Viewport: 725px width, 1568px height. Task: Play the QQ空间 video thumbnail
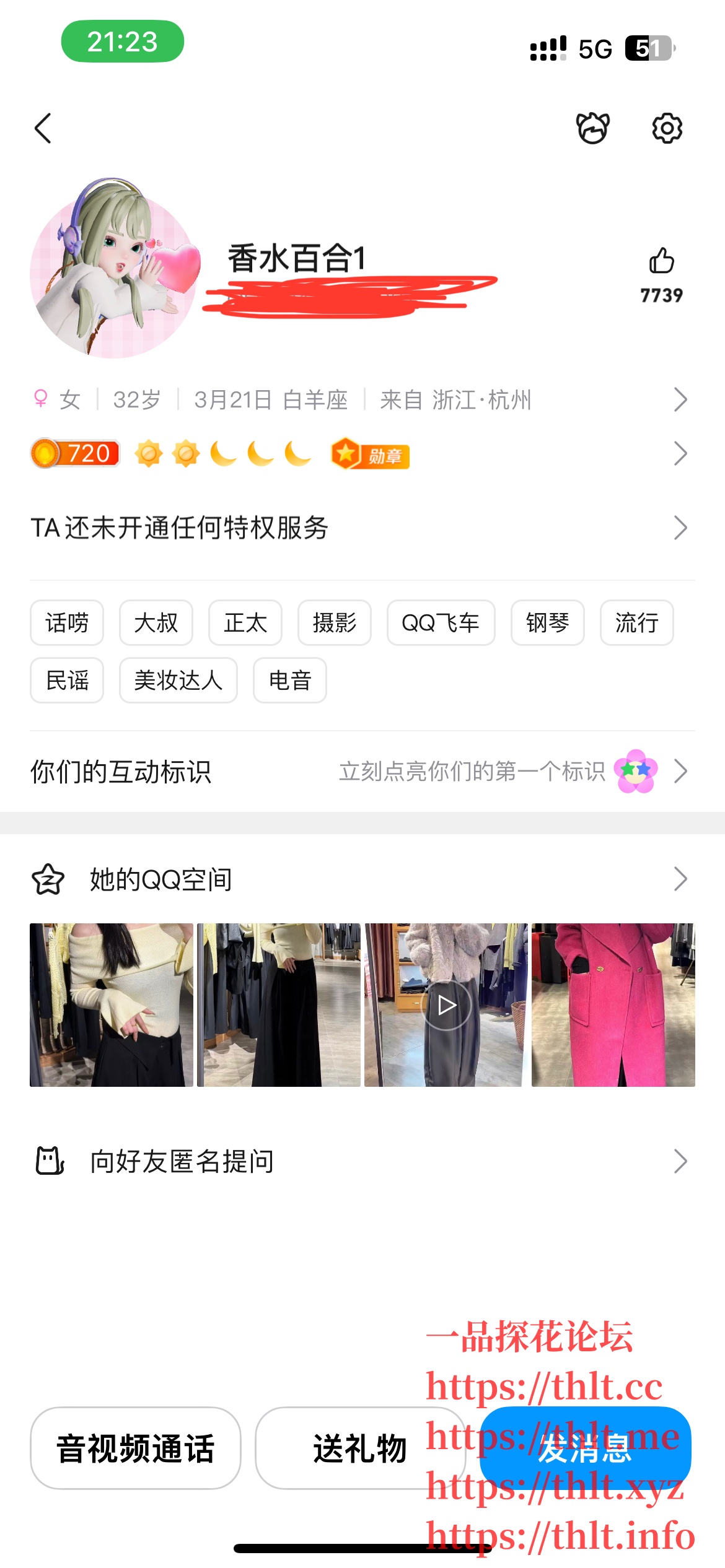[x=446, y=1004]
